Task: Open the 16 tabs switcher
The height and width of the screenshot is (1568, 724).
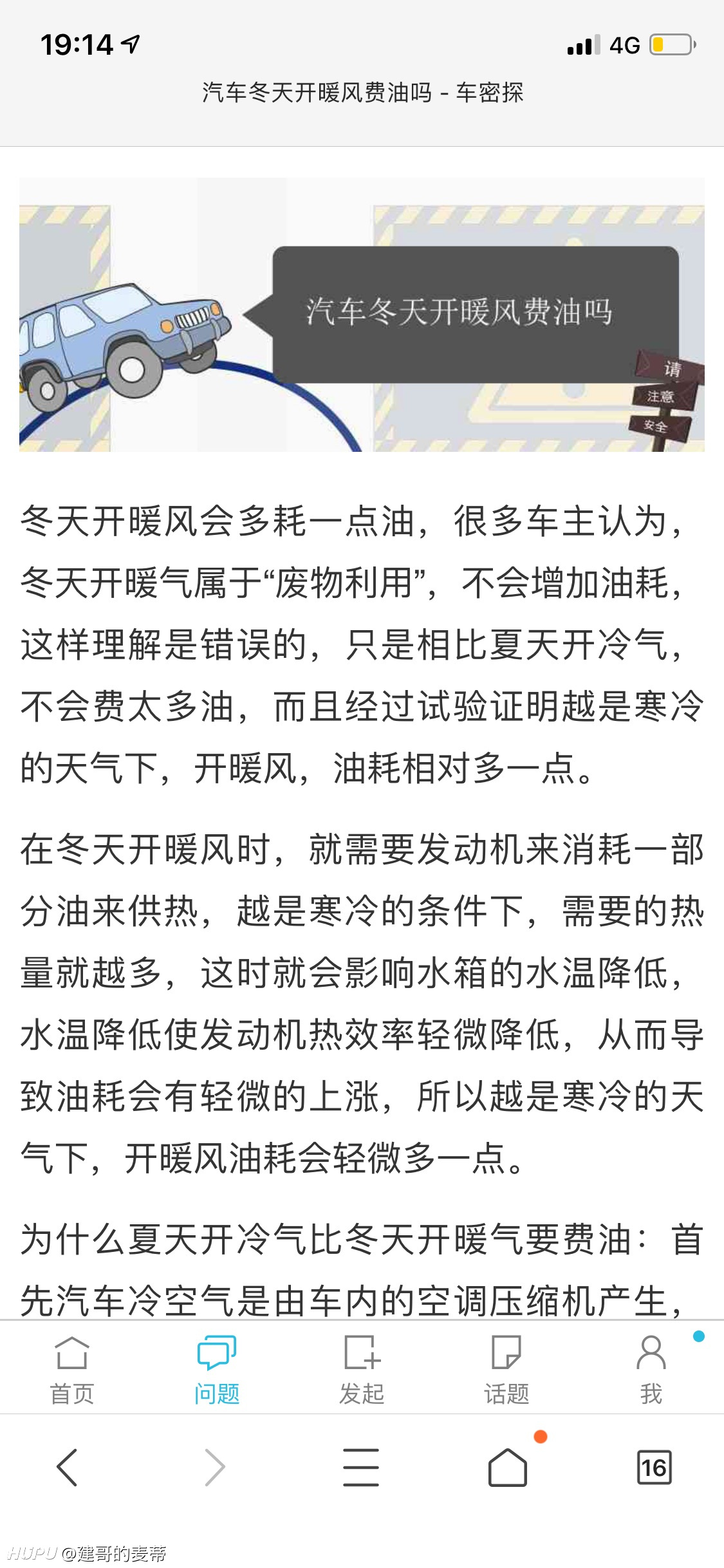Action: coord(654,1467)
